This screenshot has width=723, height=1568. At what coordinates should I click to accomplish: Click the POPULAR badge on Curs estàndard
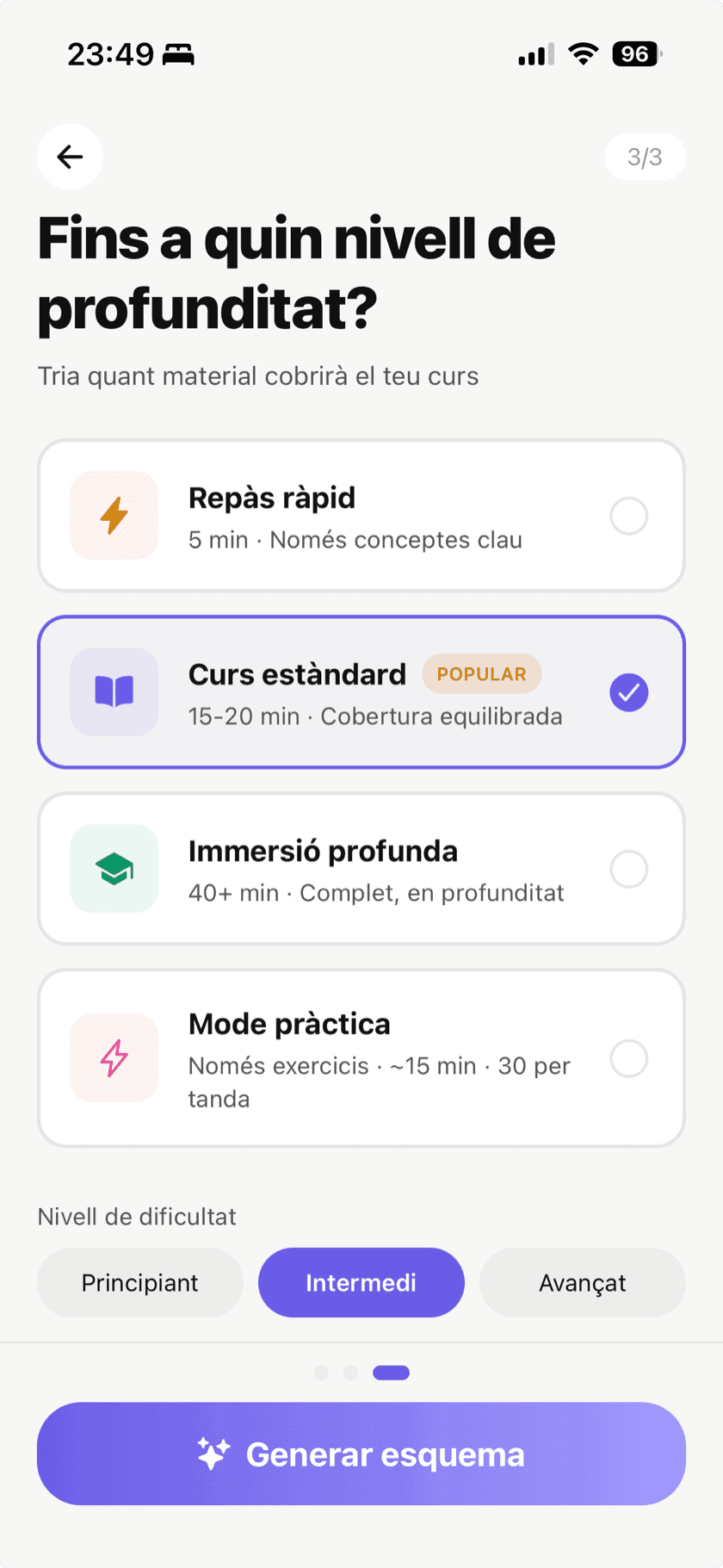click(x=481, y=674)
